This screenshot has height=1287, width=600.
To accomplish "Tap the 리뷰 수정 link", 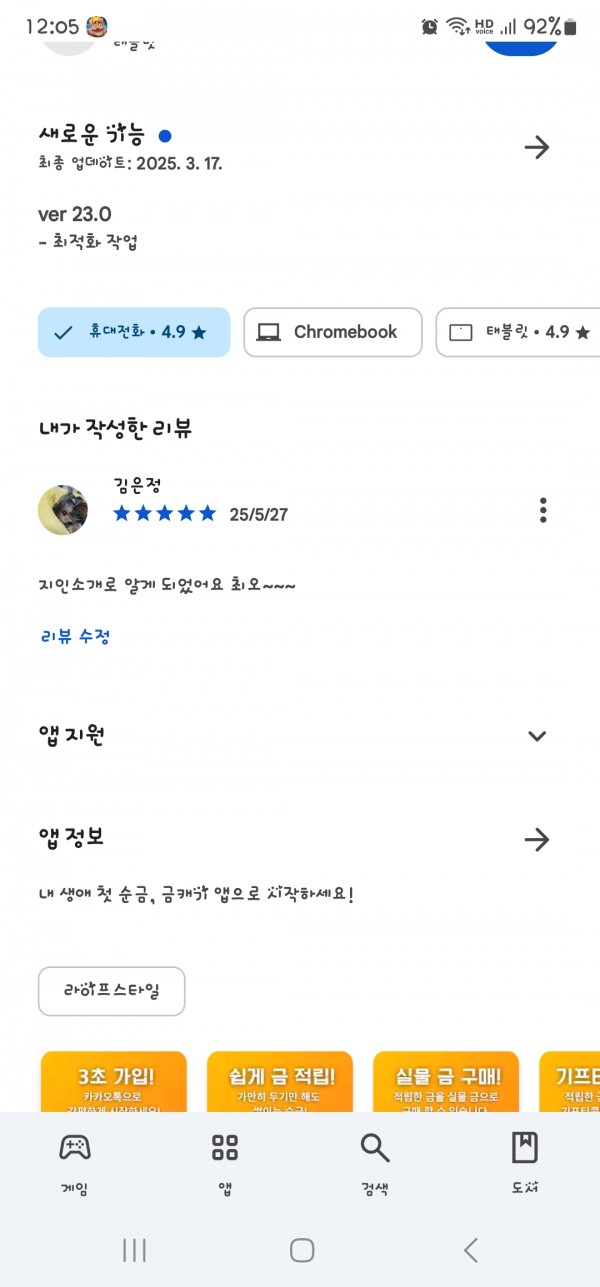I will [75, 636].
